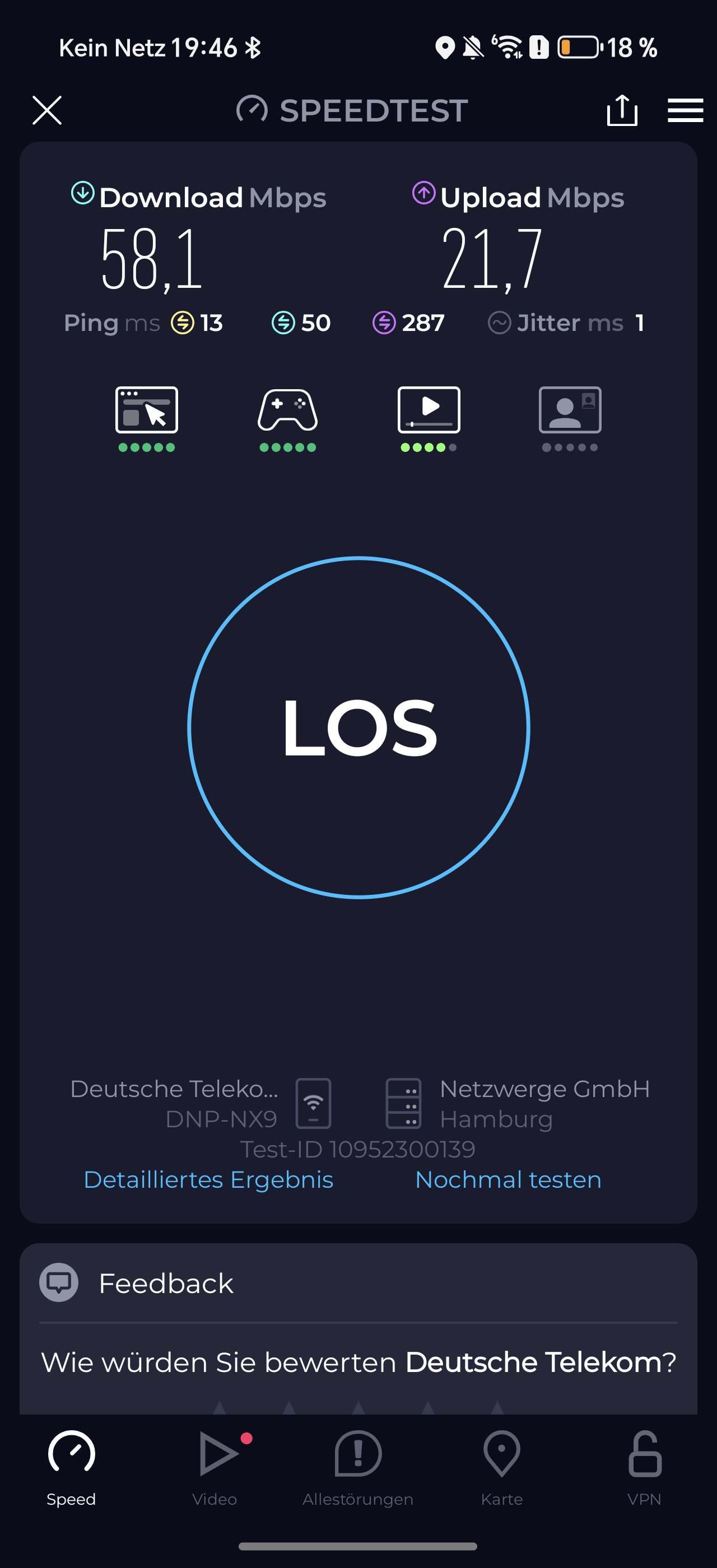This screenshot has height=1568, width=717.
Task: View web browsing quality rating icon
Action: pyautogui.click(x=147, y=419)
